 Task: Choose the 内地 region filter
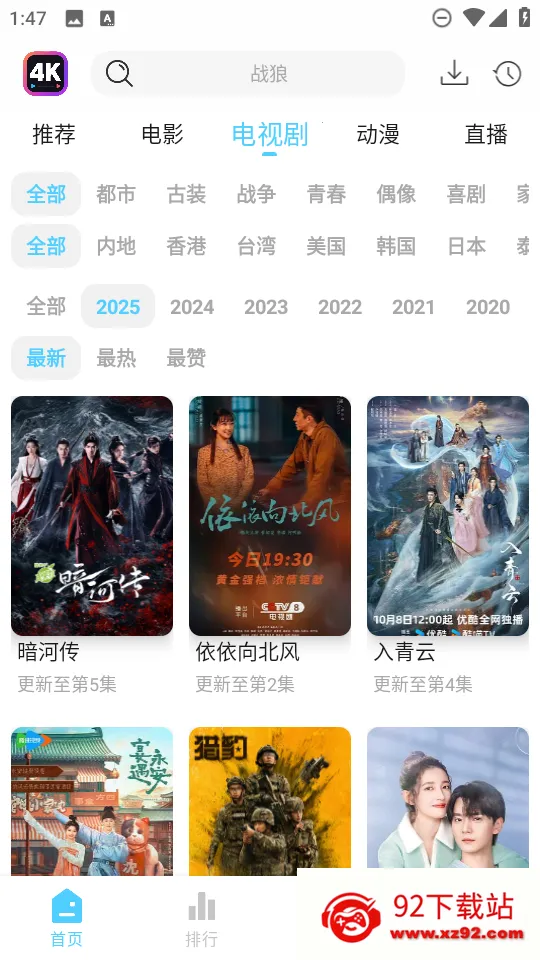(x=116, y=246)
